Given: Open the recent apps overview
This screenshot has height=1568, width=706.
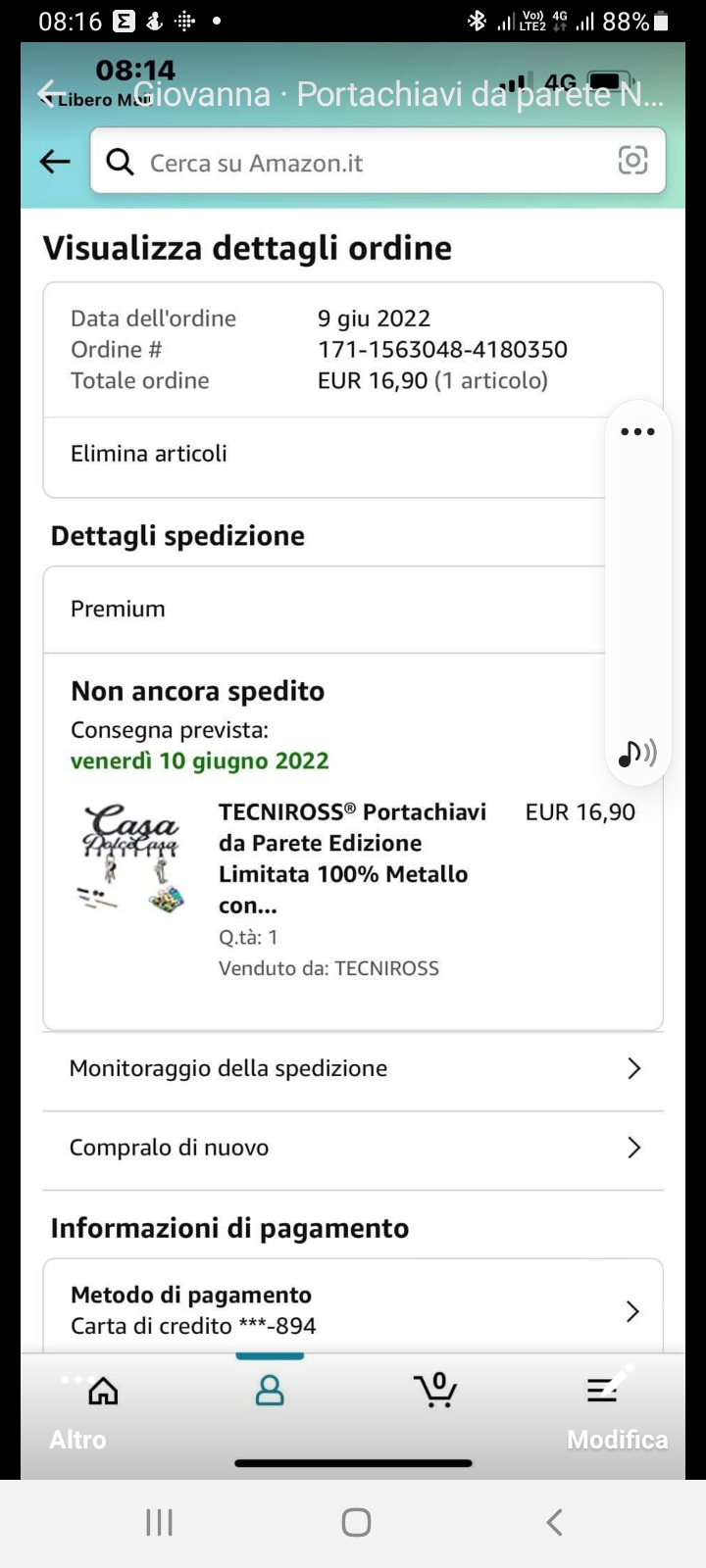Looking at the screenshot, I should point(159,1522).
